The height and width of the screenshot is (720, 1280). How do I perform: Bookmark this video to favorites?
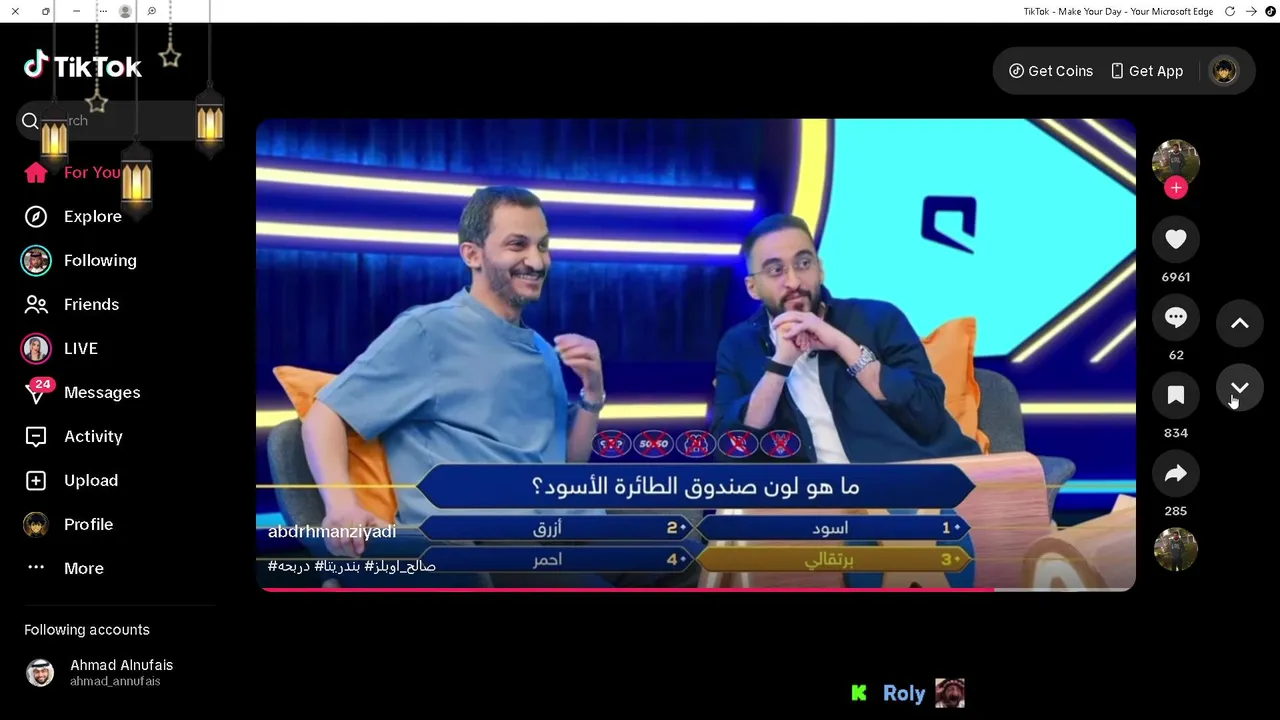click(1176, 395)
